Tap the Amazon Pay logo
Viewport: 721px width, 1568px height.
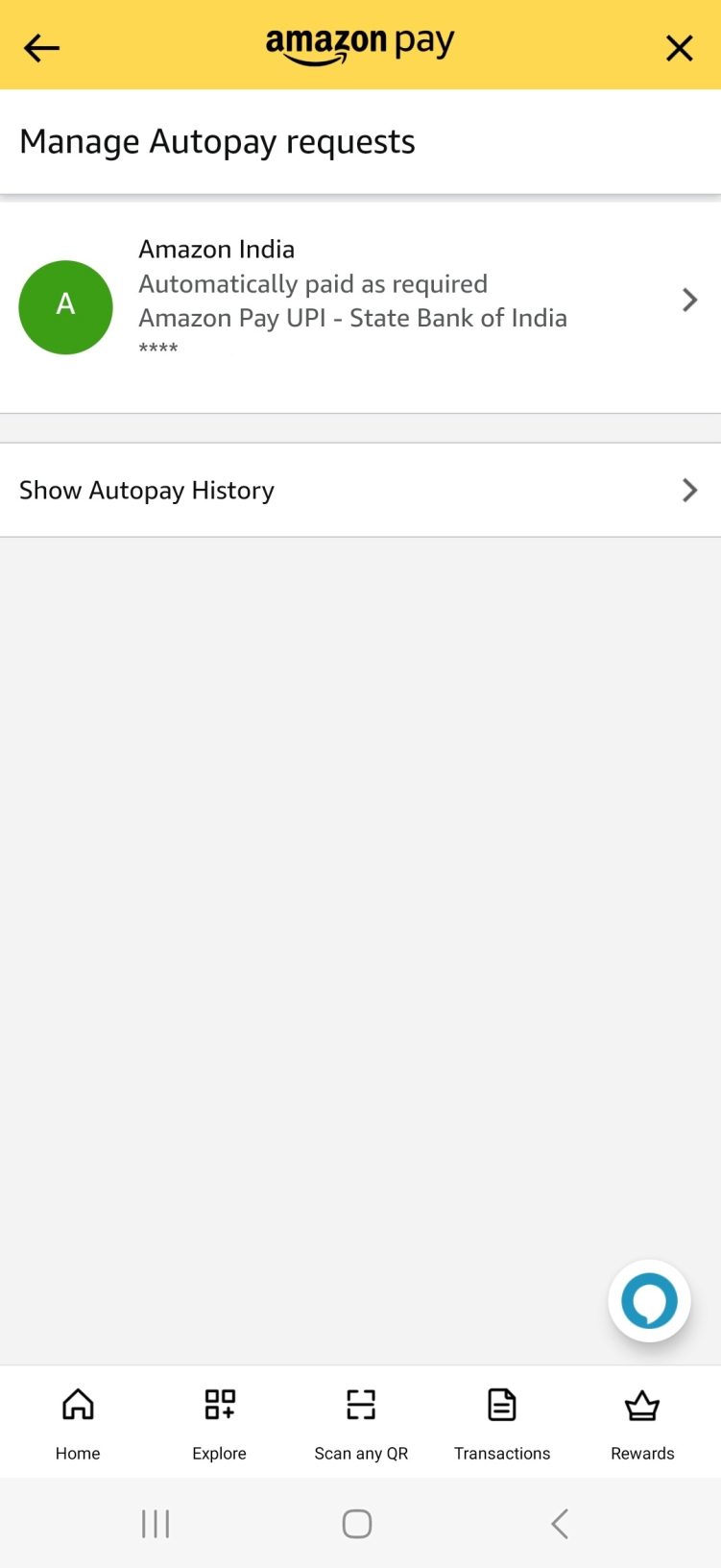pos(360,43)
